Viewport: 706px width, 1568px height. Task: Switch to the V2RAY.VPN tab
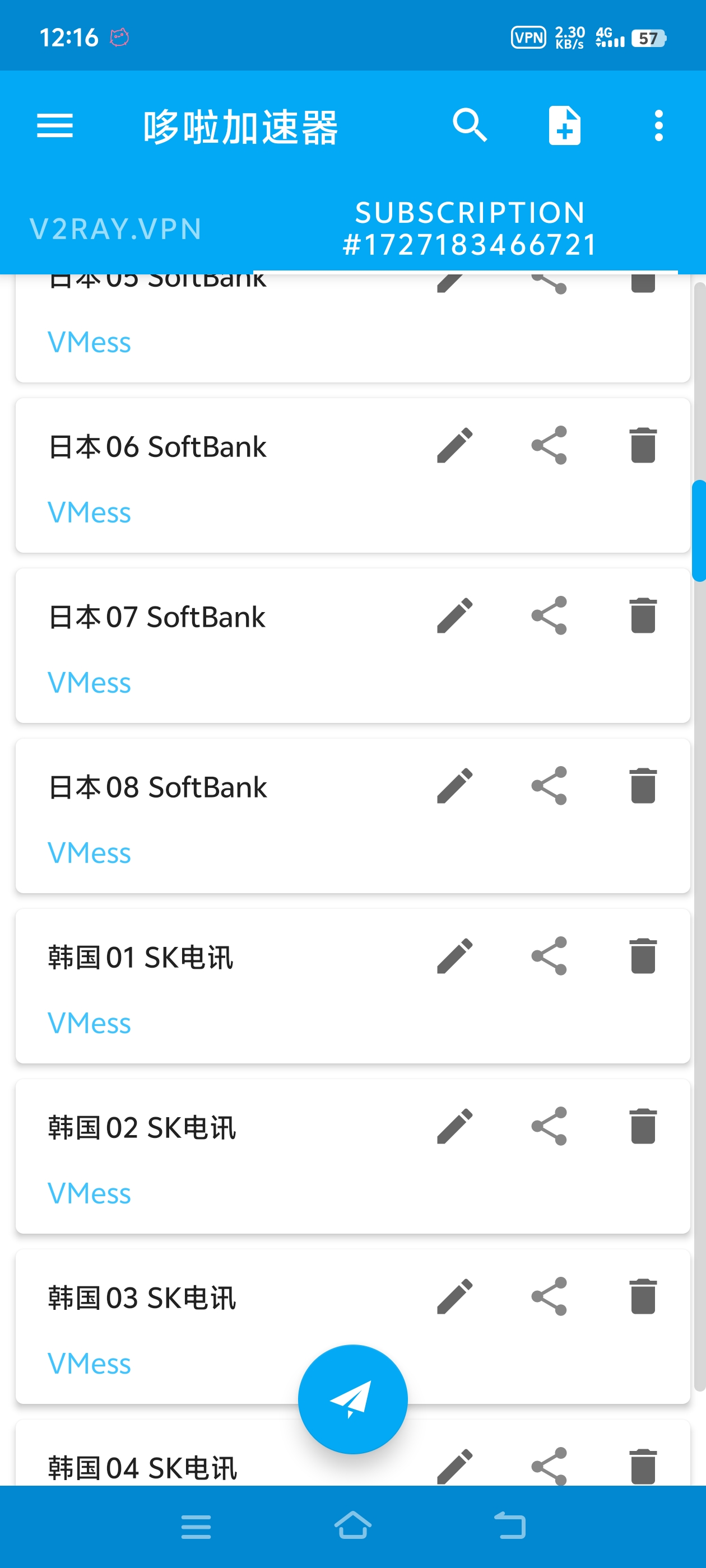pyautogui.click(x=116, y=230)
